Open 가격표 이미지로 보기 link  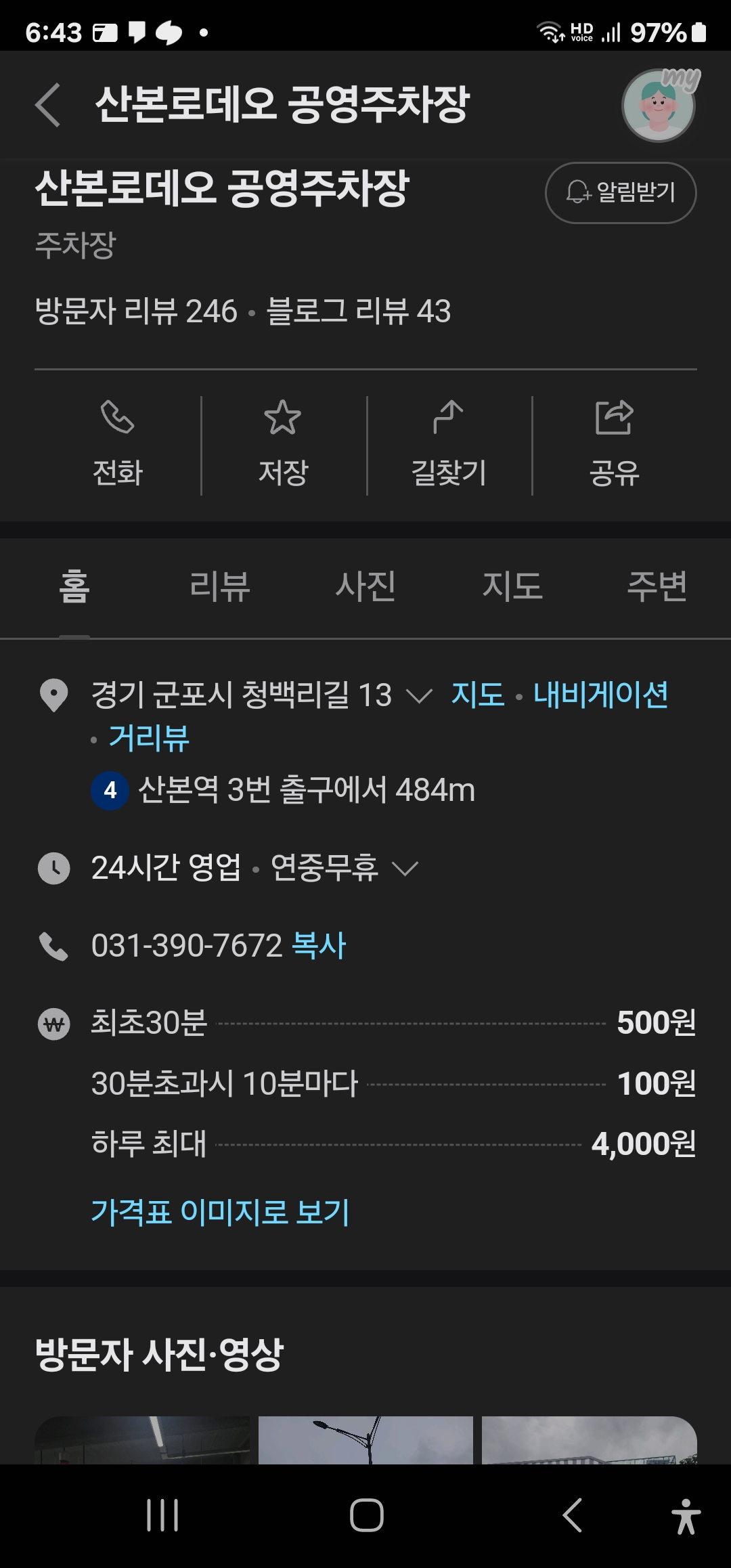[220, 1212]
